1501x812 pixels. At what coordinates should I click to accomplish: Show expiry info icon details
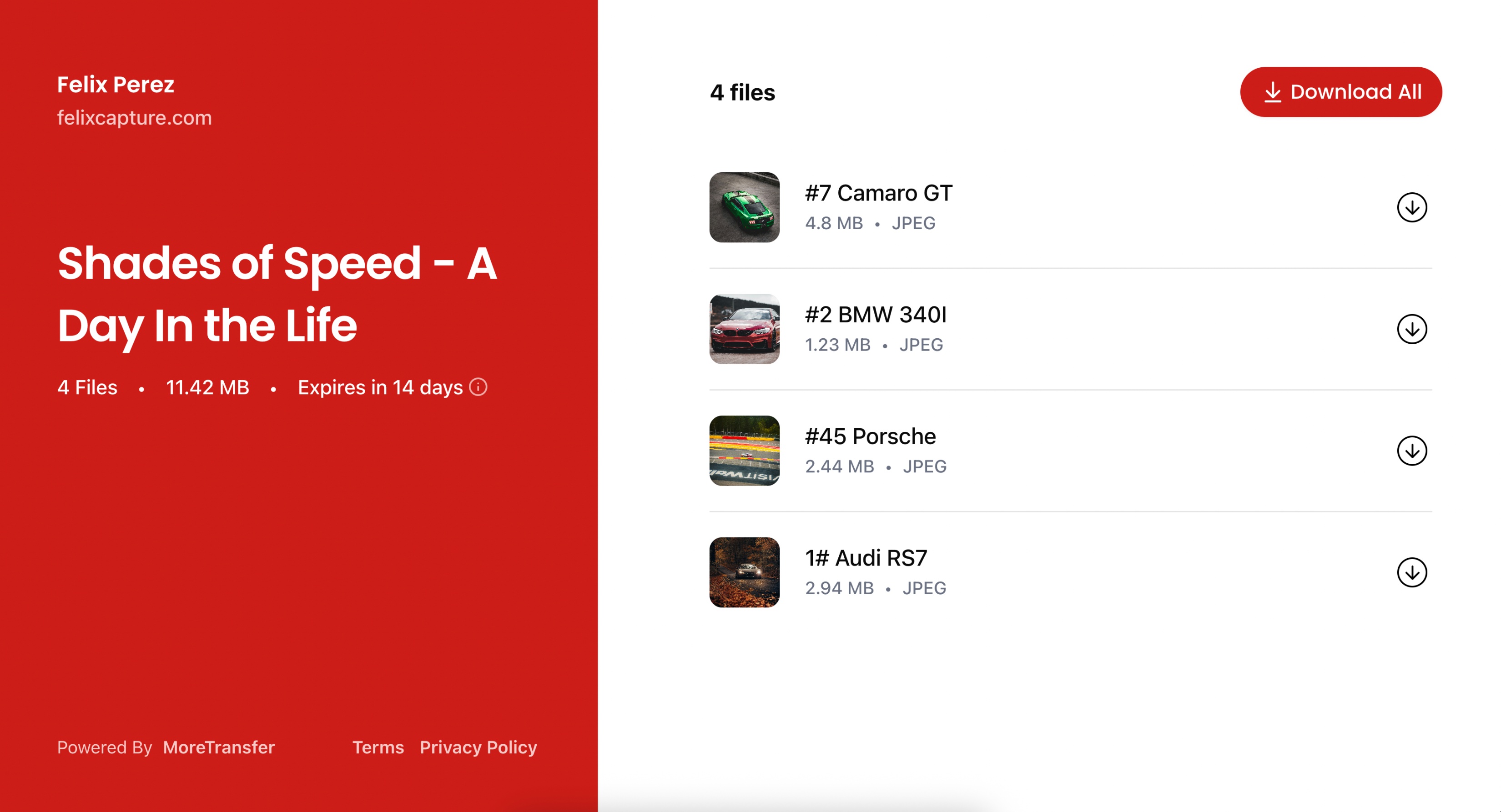click(479, 387)
